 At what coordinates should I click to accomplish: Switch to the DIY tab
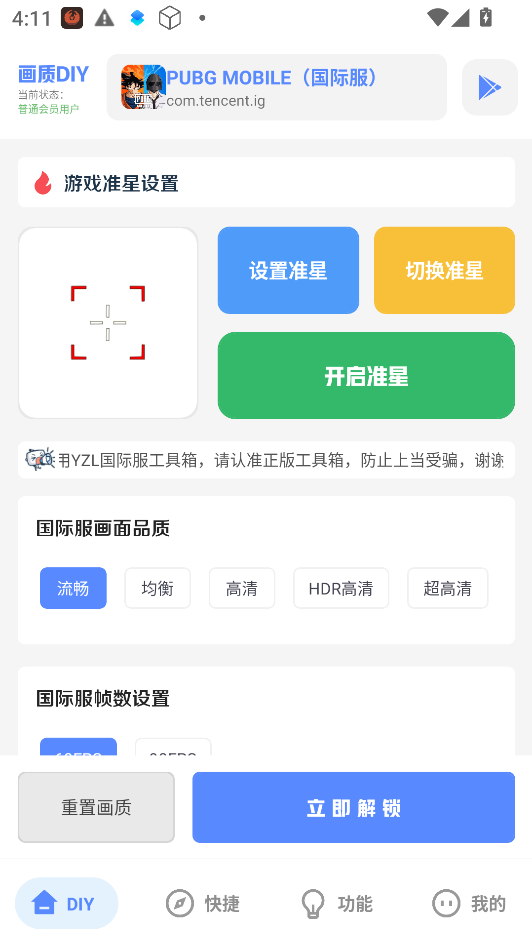66,903
